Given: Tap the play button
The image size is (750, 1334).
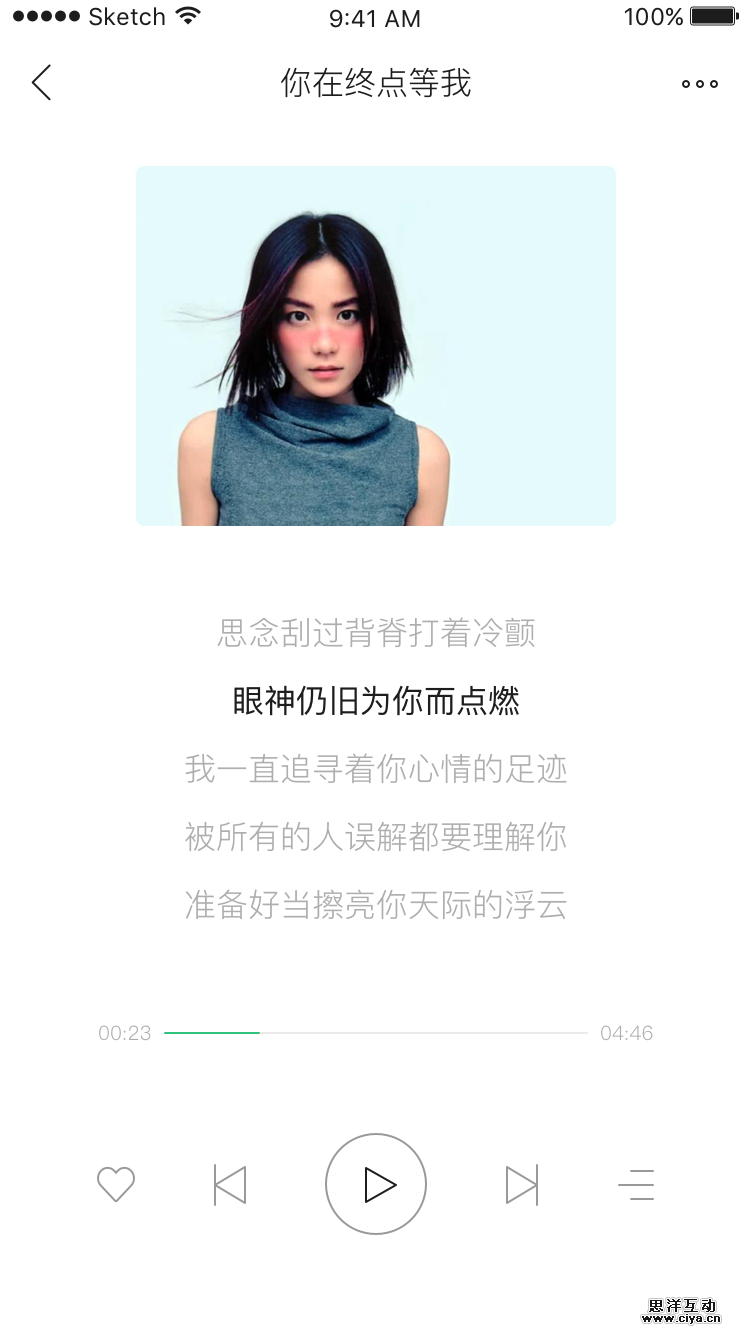Looking at the screenshot, I should (x=376, y=1184).
